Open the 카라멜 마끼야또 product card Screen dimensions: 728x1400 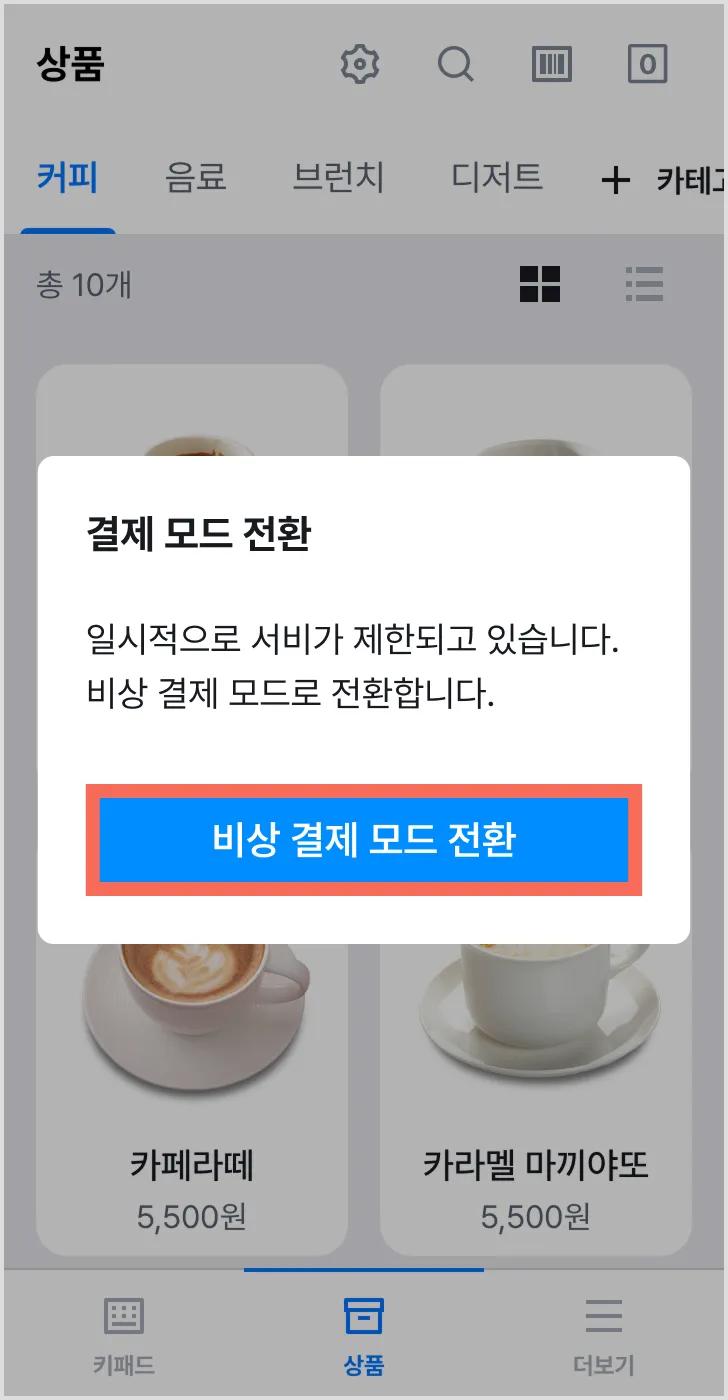(536, 1100)
